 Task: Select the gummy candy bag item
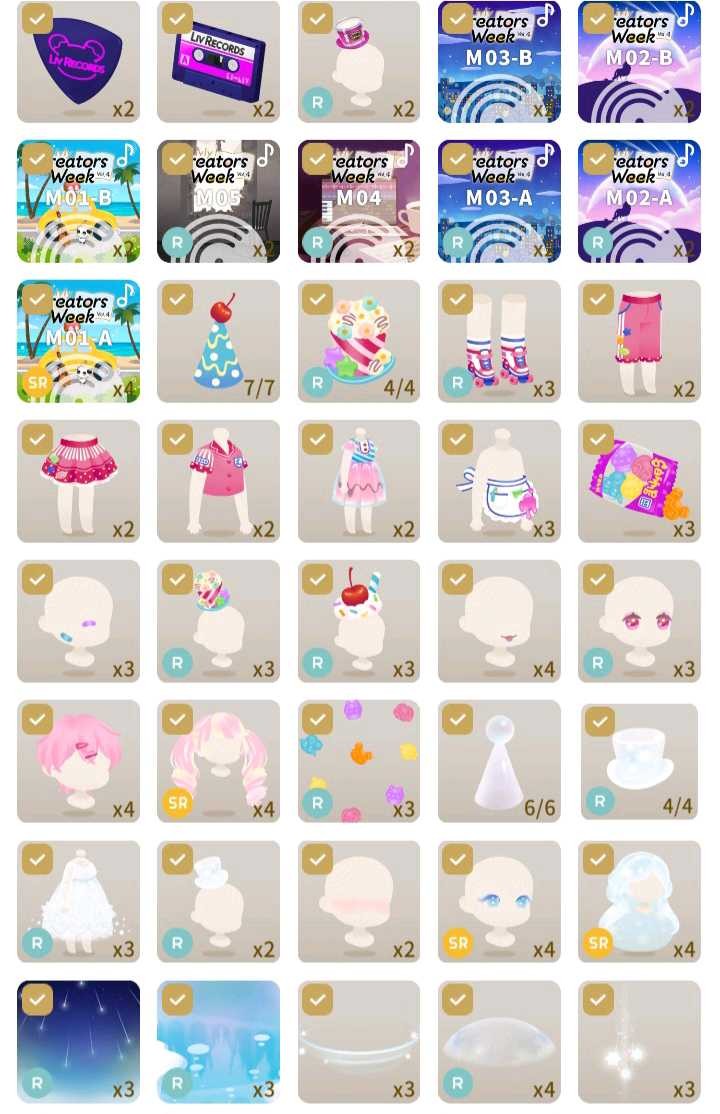click(638, 482)
